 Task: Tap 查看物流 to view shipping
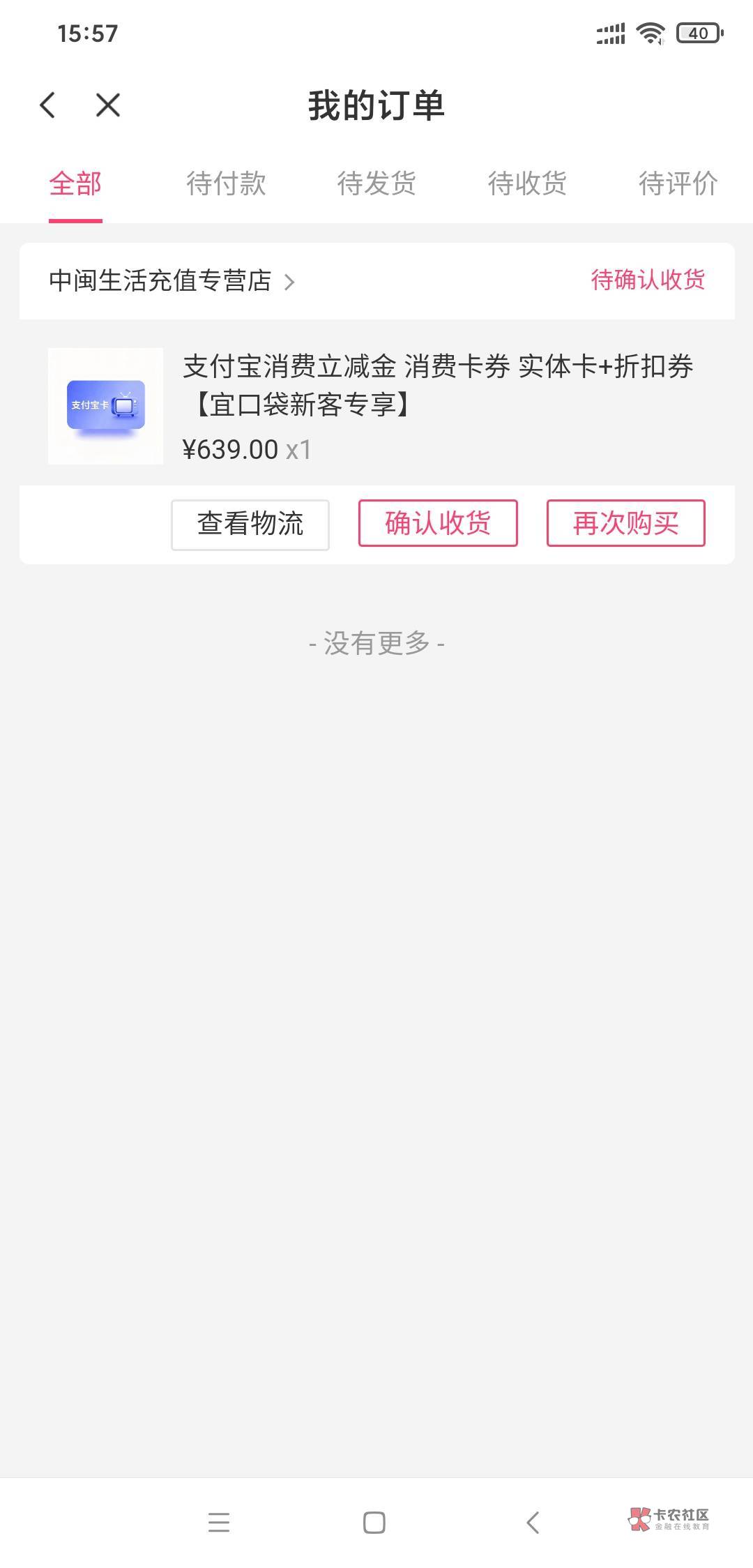click(x=250, y=525)
